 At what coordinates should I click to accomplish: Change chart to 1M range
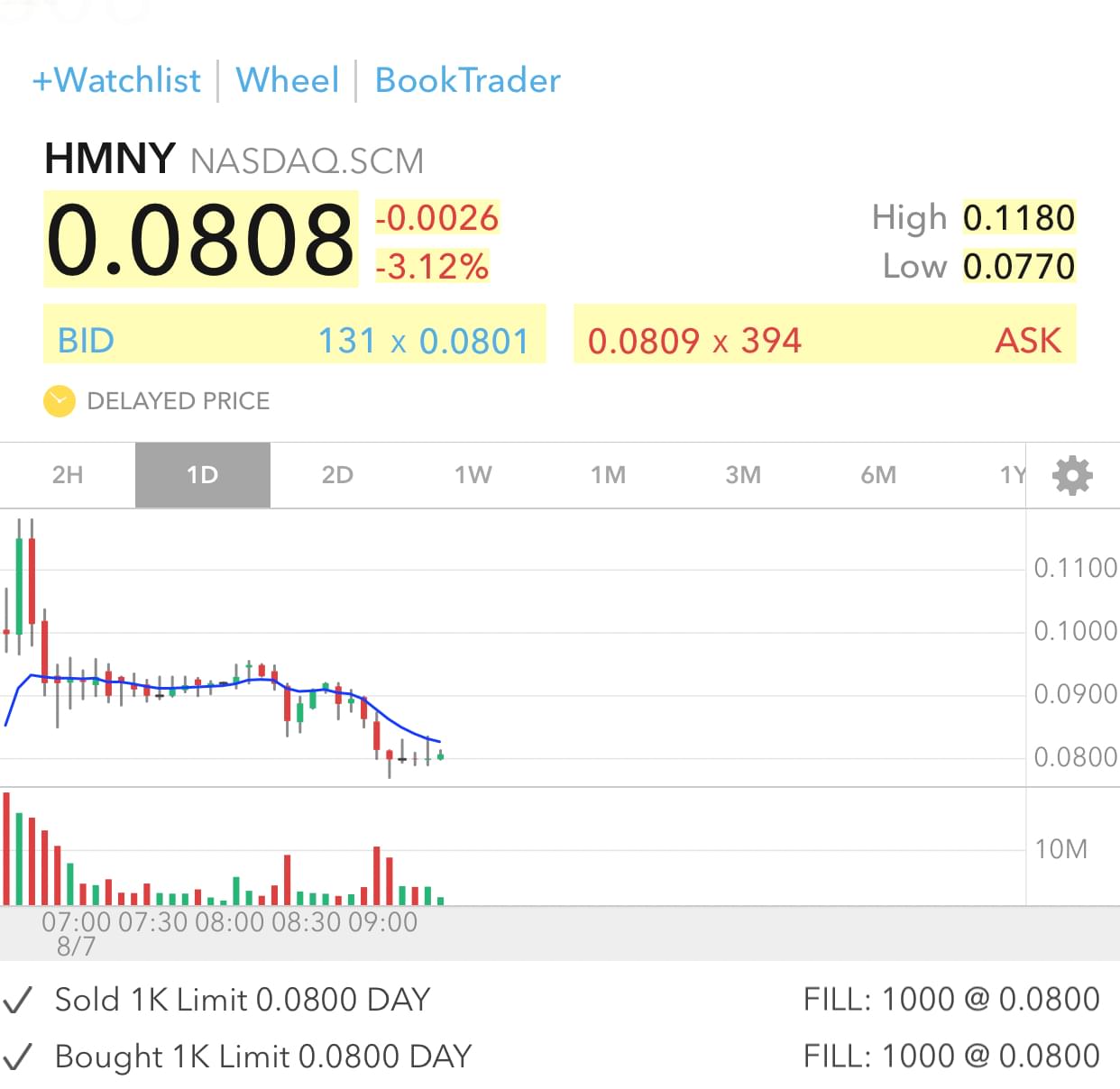608,475
